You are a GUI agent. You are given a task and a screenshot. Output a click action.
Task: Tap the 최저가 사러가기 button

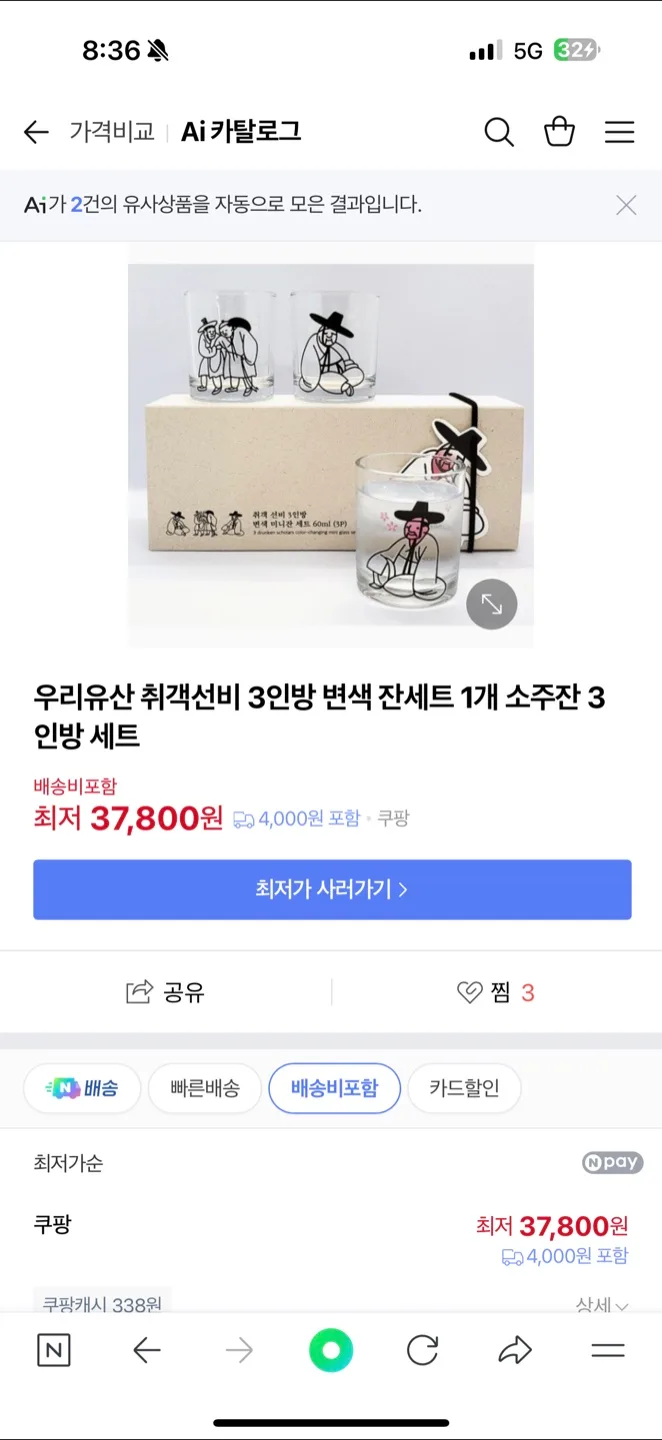[x=332, y=889]
